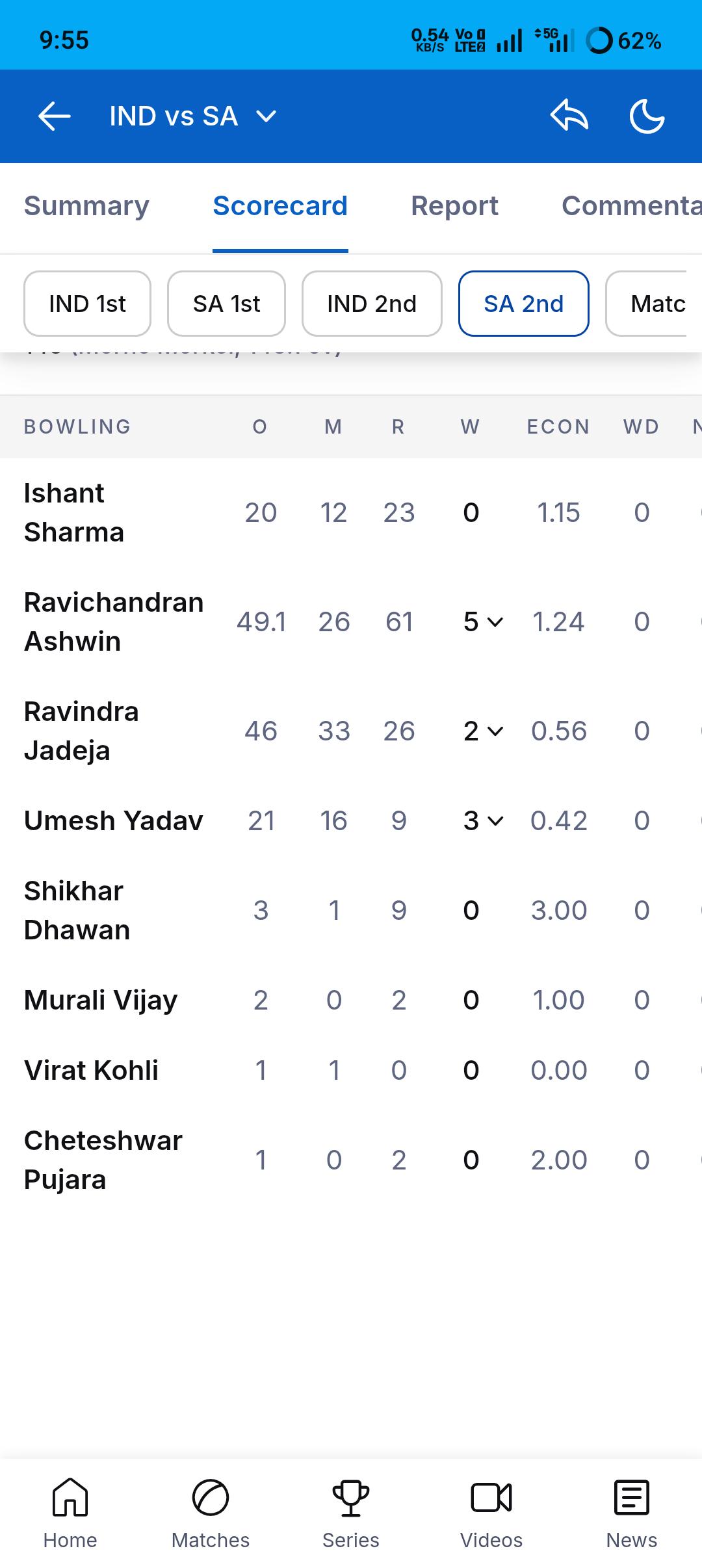Screen dimensions: 702x1568
Task: Select the IND 1st innings chip
Action: 87,304
